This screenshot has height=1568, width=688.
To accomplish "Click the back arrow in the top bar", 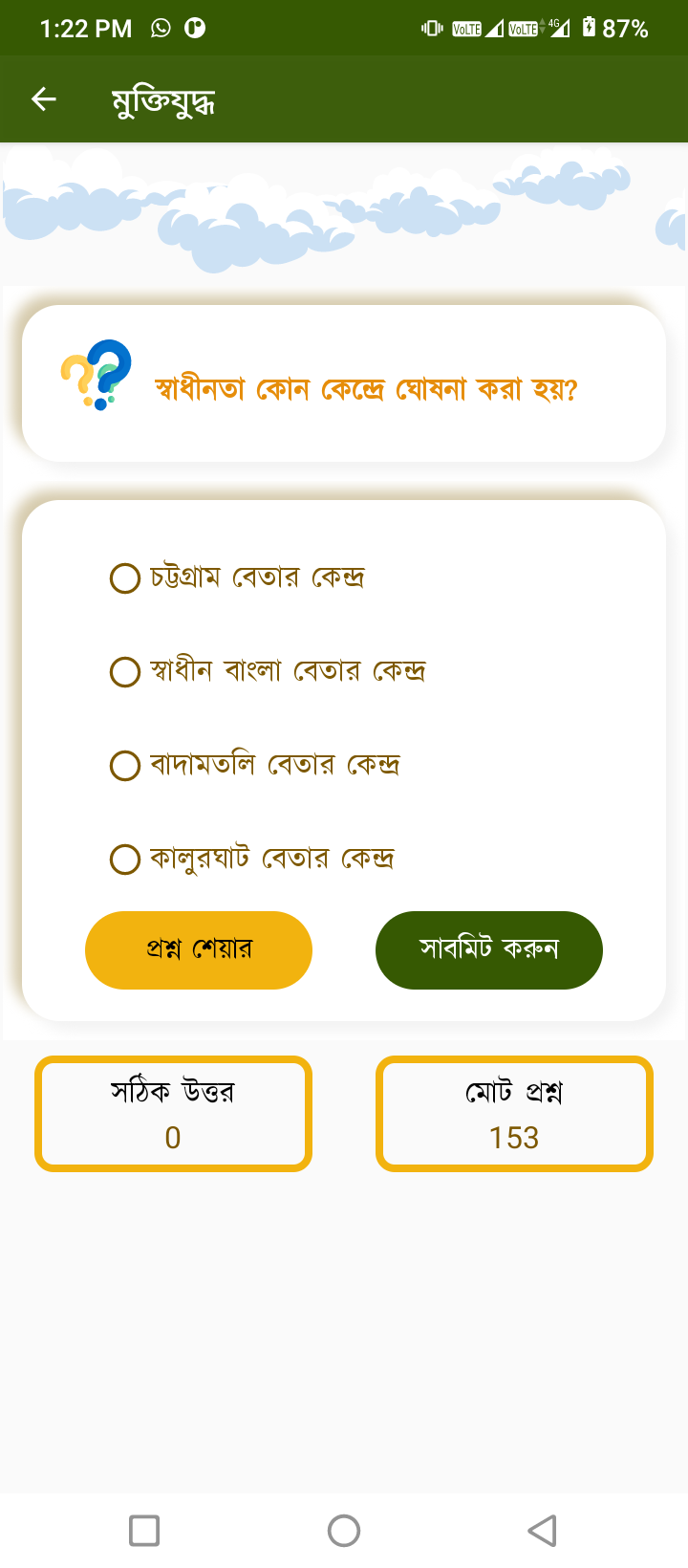I will (x=42, y=98).
